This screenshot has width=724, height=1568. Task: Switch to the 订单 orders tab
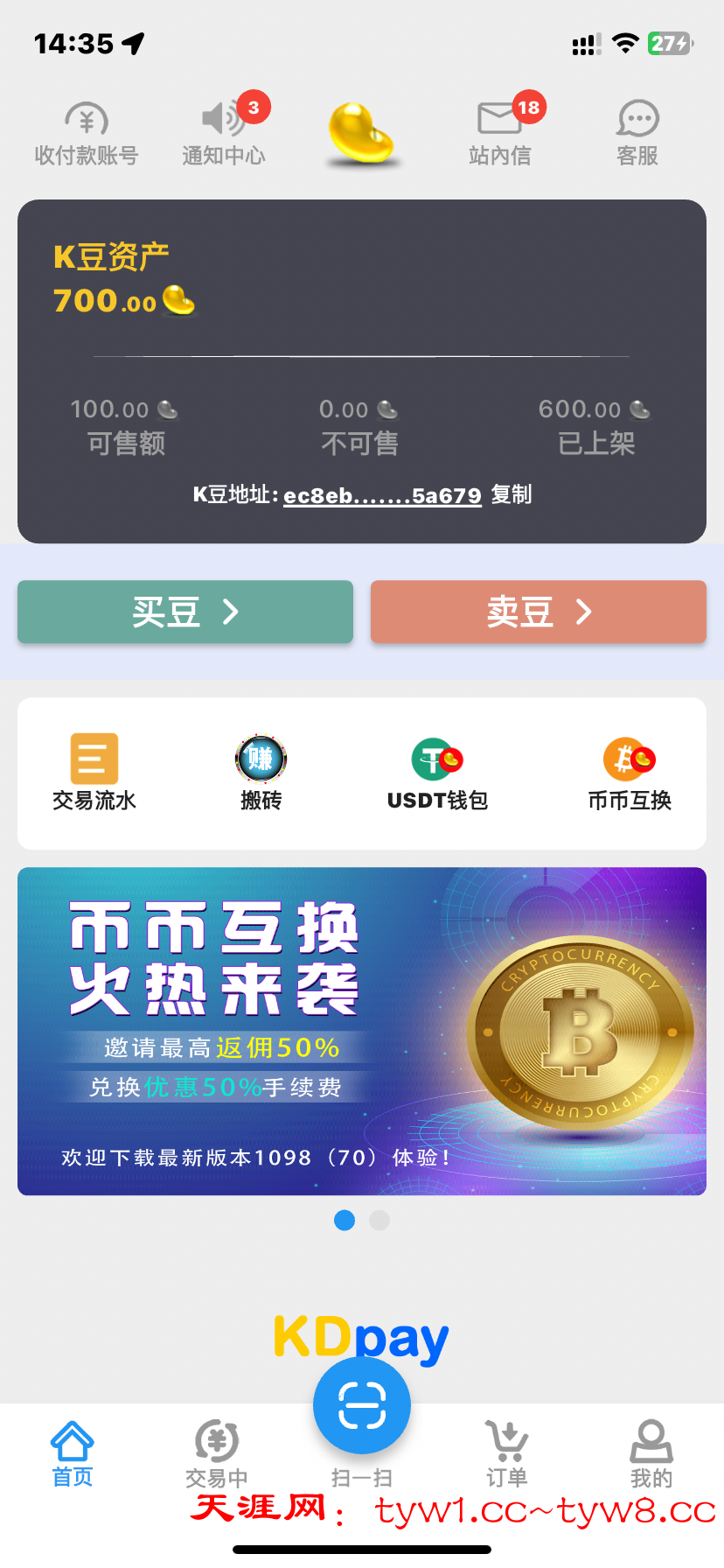[x=507, y=1453]
